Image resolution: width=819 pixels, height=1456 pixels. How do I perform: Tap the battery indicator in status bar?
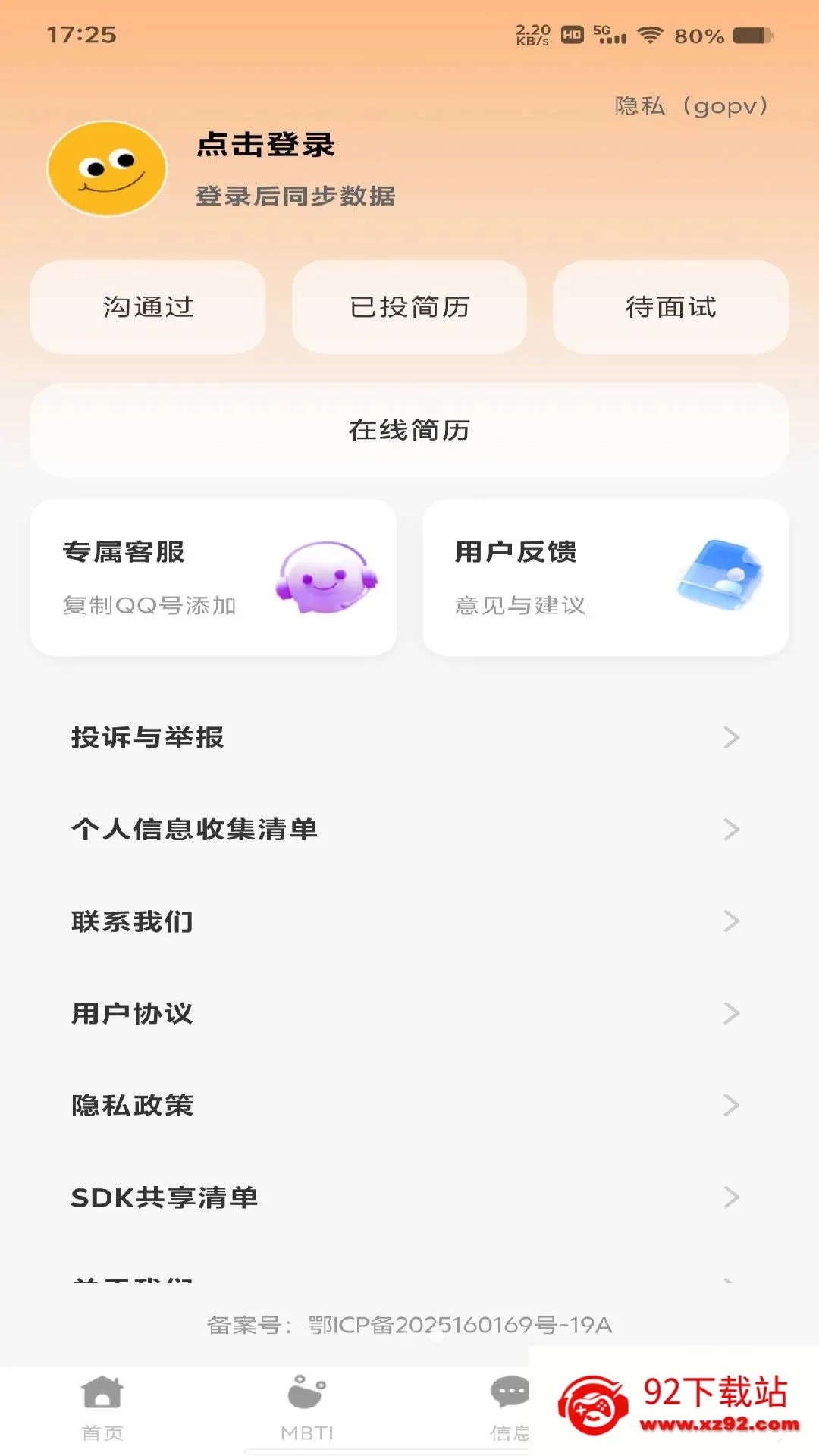tap(751, 33)
